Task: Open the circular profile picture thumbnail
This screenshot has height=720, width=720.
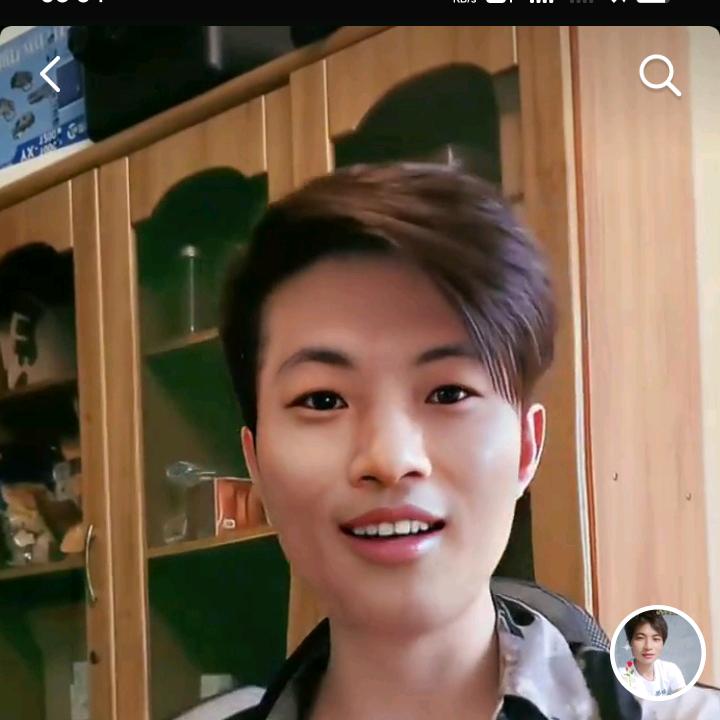Action: click(657, 653)
